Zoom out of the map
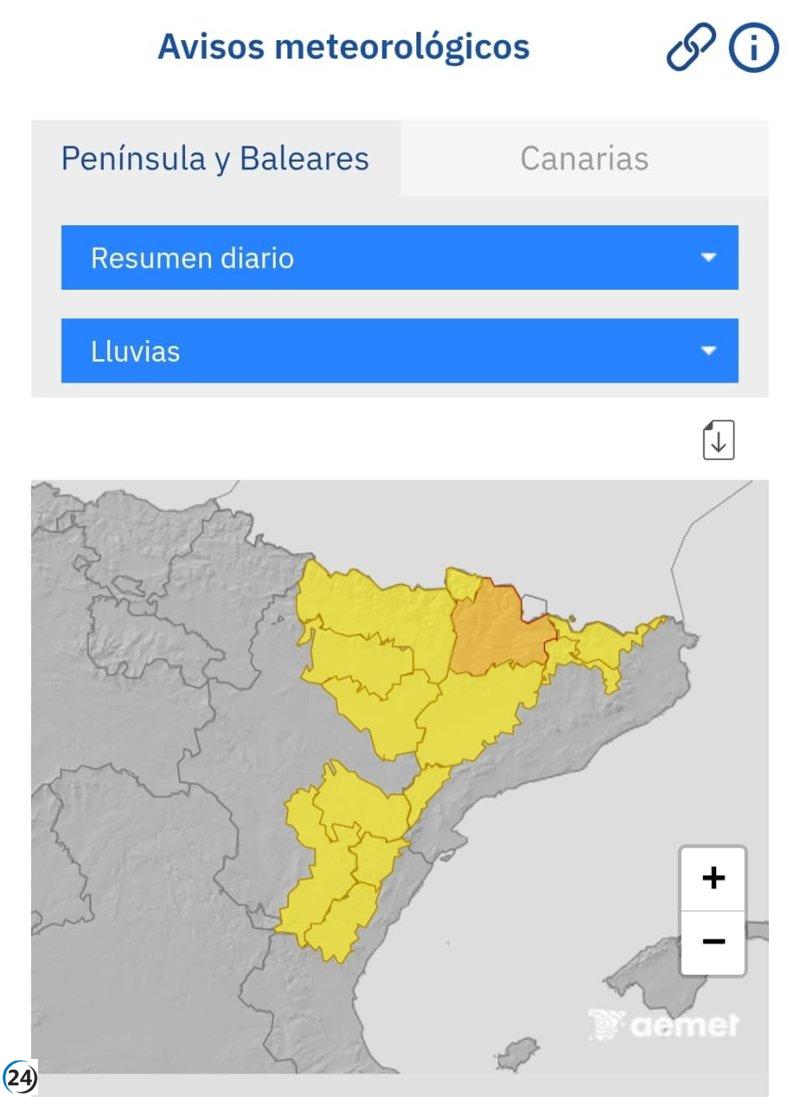The width and height of the screenshot is (800, 1097). [713, 942]
